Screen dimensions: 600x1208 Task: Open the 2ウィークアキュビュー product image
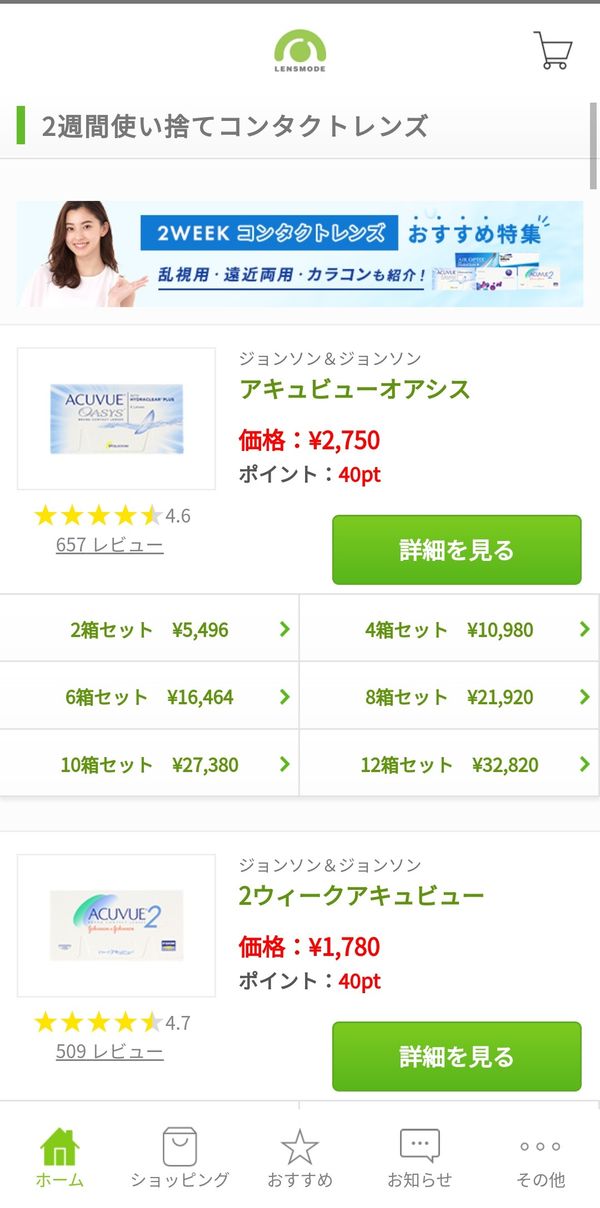116,925
